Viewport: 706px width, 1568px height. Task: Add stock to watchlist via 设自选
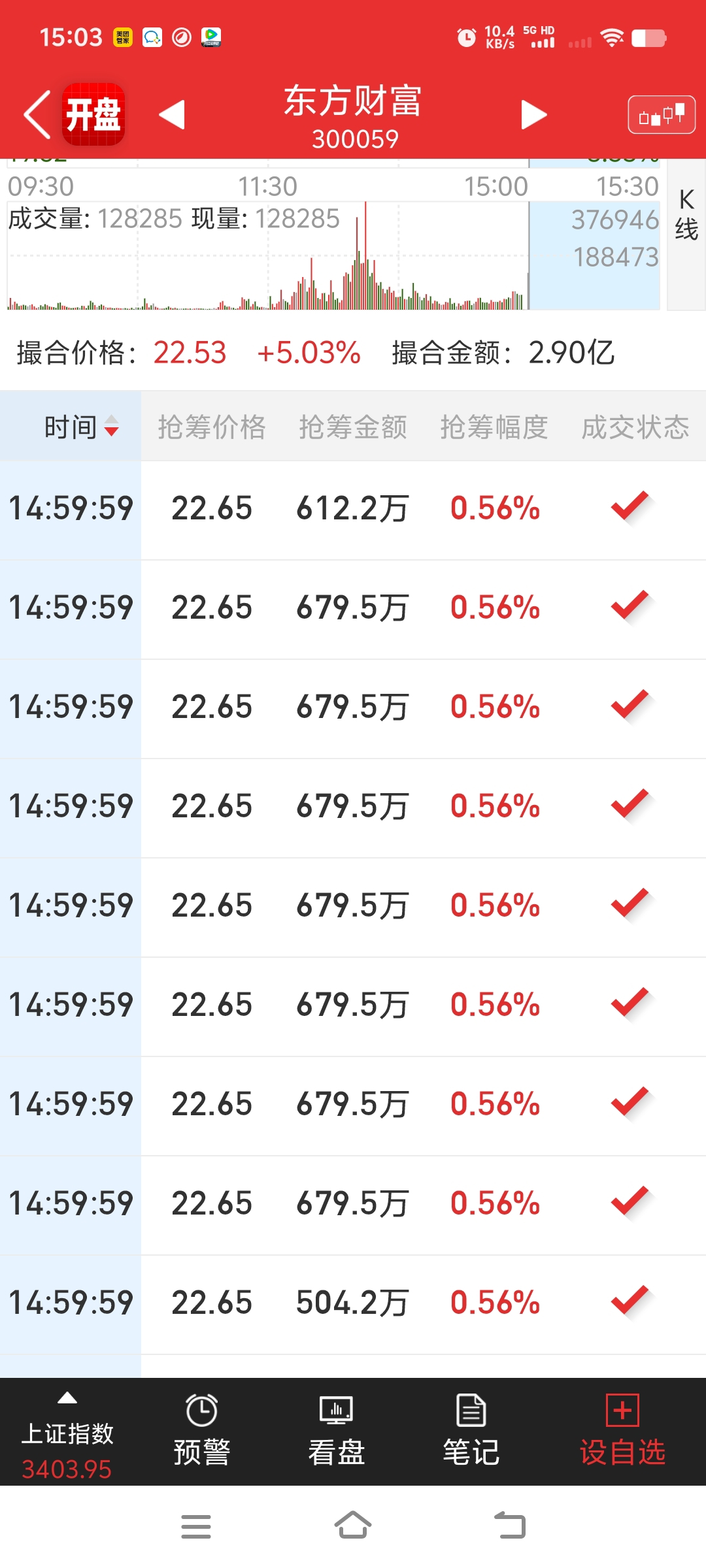pyautogui.click(x=622, y=1431)
